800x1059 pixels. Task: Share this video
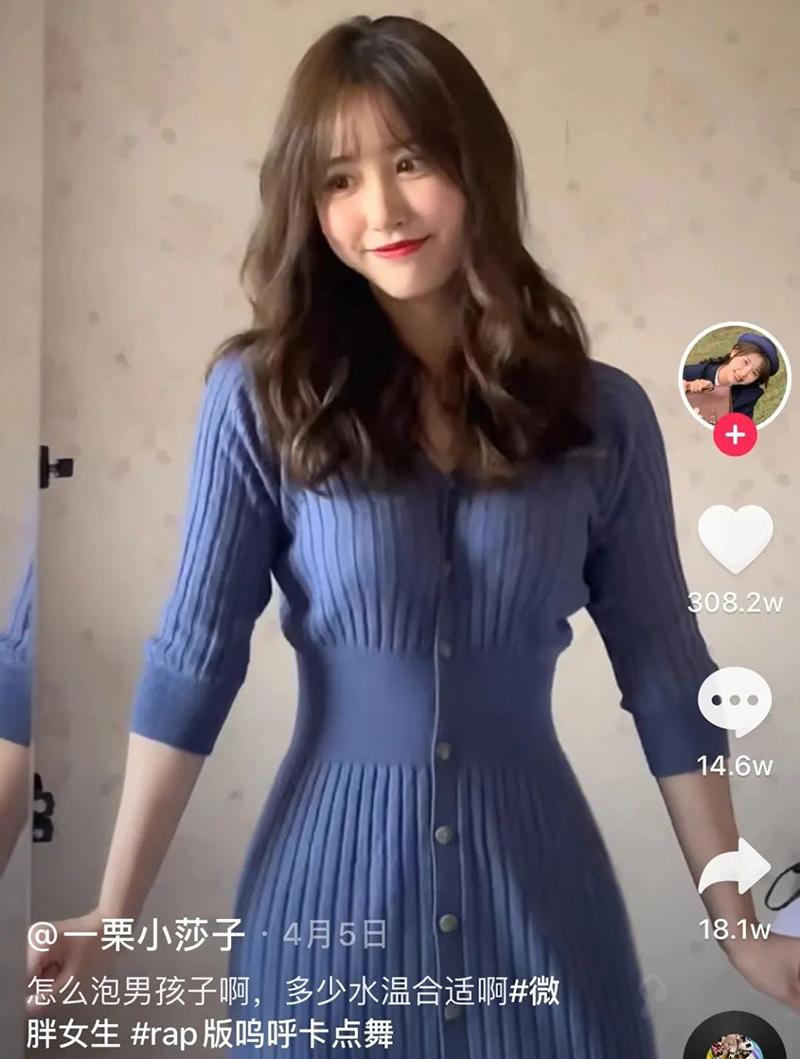(735, 867)
